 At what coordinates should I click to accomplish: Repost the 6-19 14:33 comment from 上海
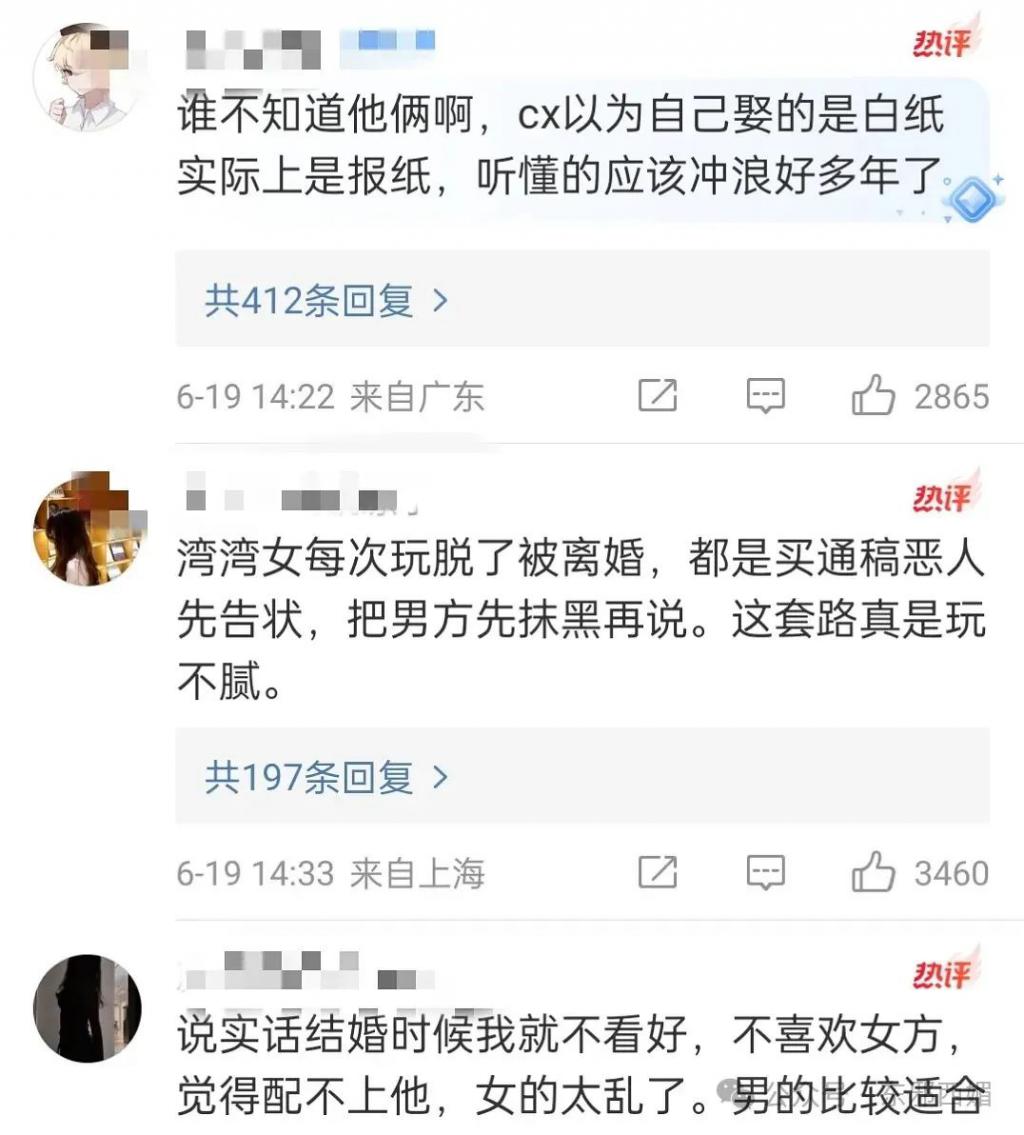pyautogui.click(x=658, y=873)
